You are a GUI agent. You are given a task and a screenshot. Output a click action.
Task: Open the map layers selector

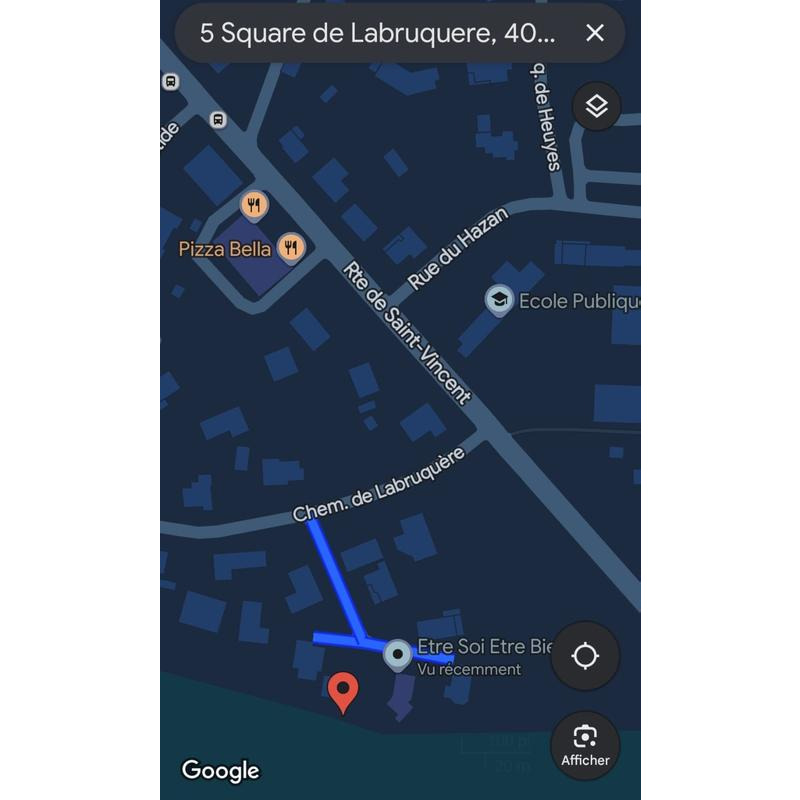click(x=596, y=106)
